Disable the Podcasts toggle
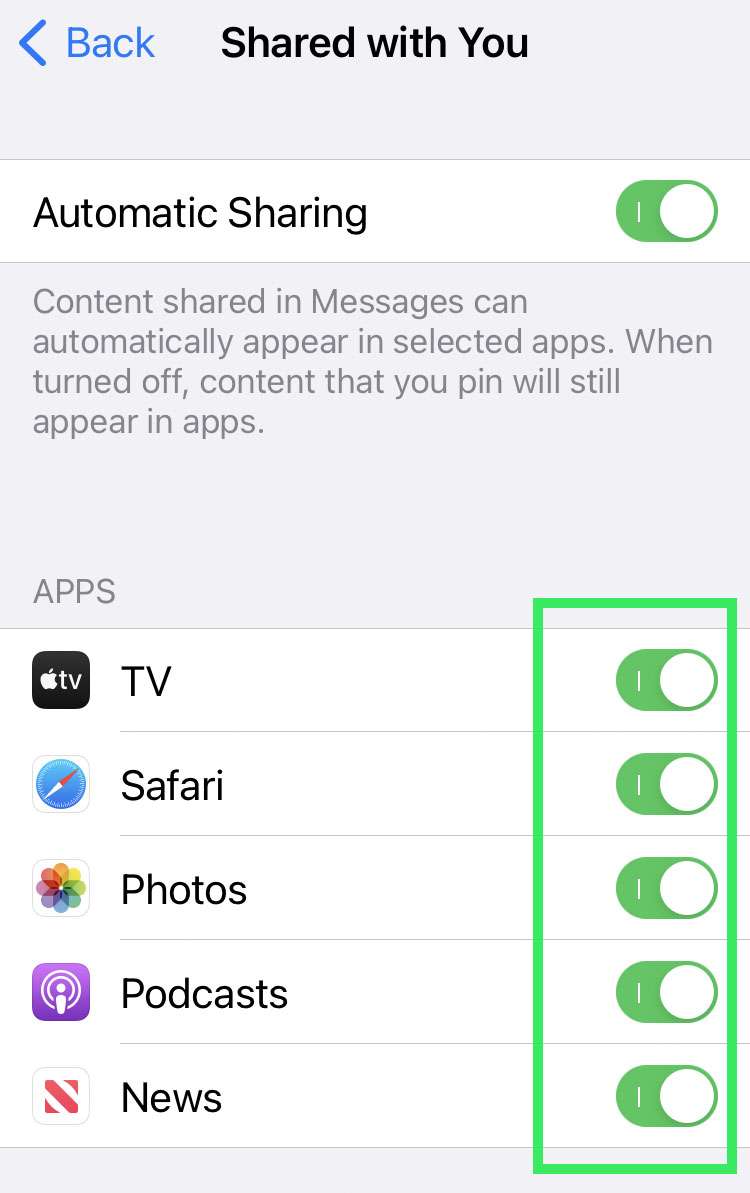 click(x=666, y=992)
